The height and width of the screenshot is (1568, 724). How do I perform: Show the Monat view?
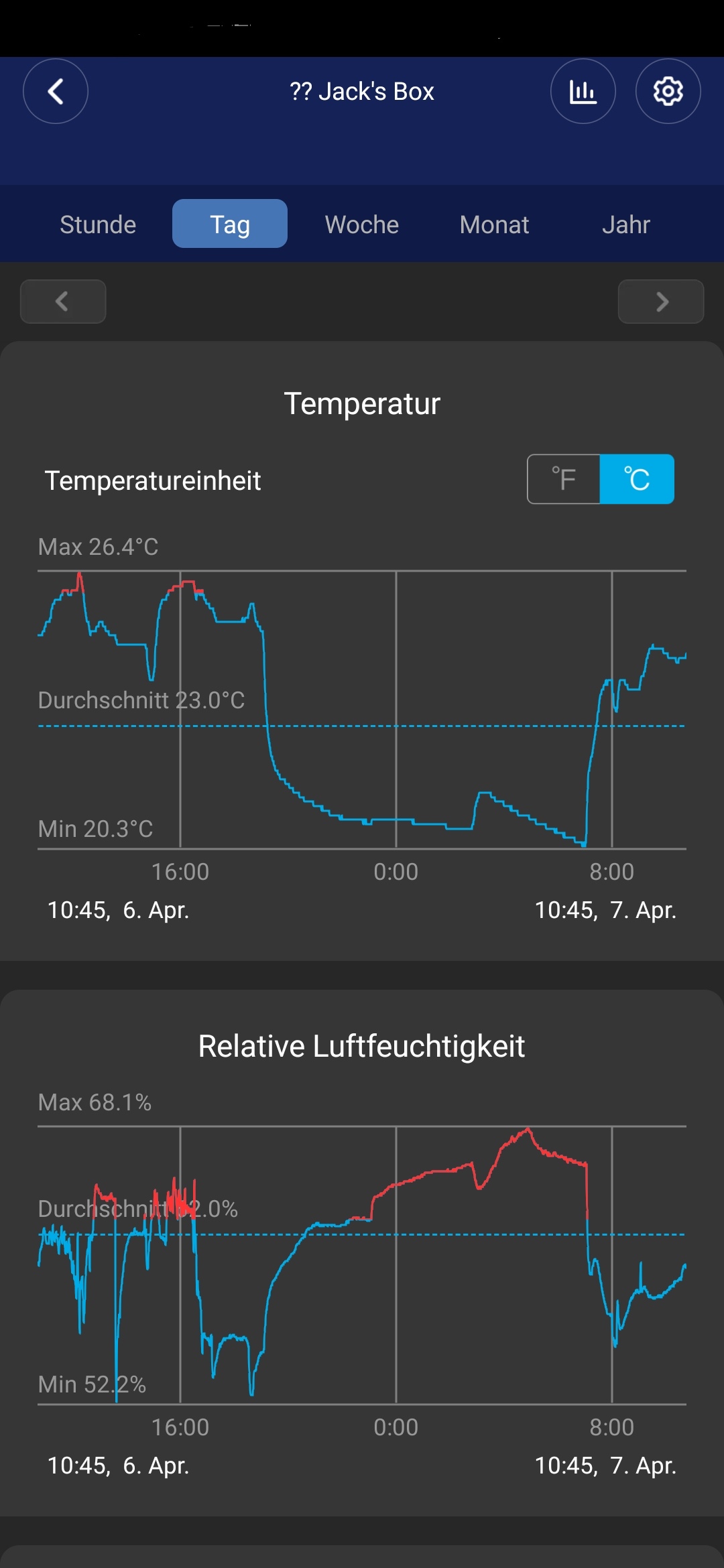[494, 224]
